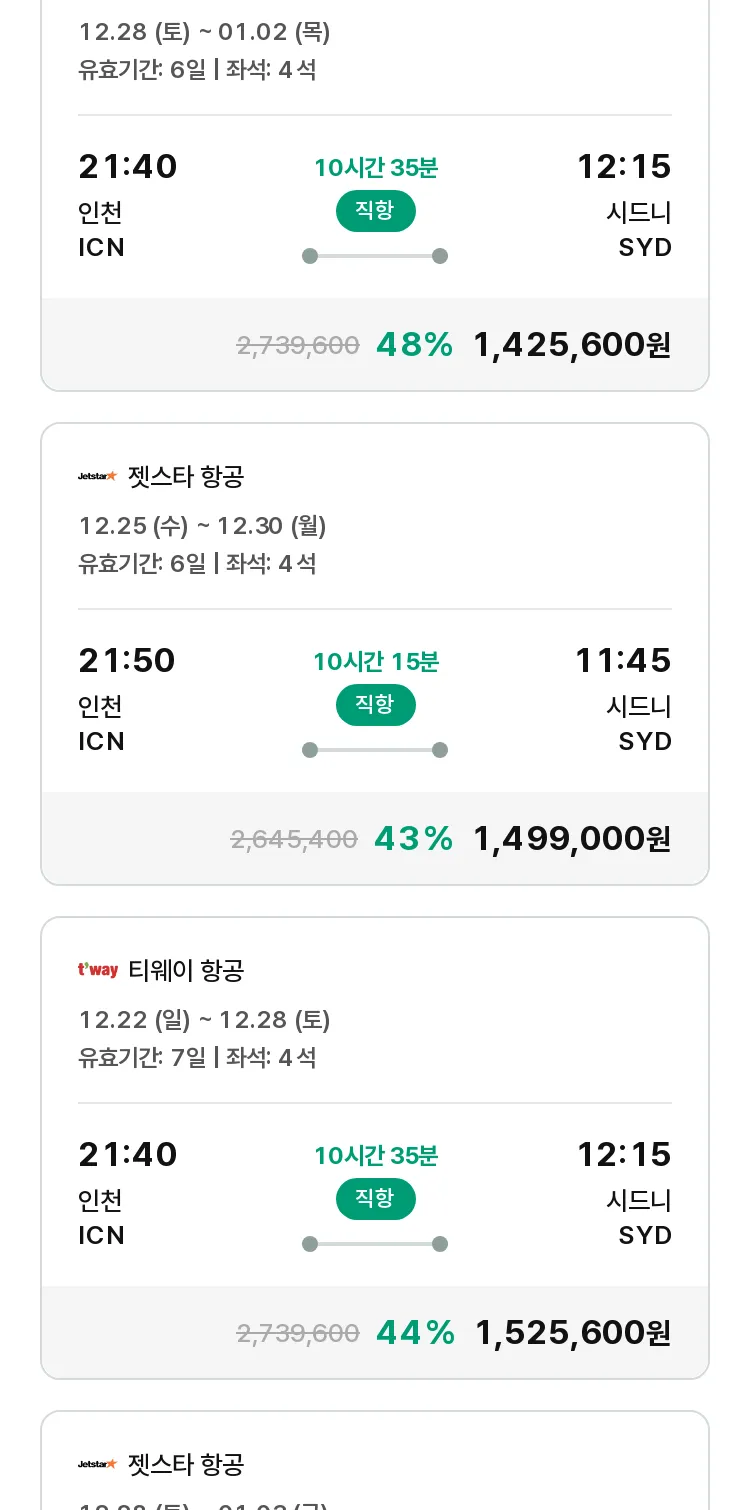Open the T'way flight priced 1,525,600원
This screenshot has width=750, height=1510.
(x=375, y=1148)
